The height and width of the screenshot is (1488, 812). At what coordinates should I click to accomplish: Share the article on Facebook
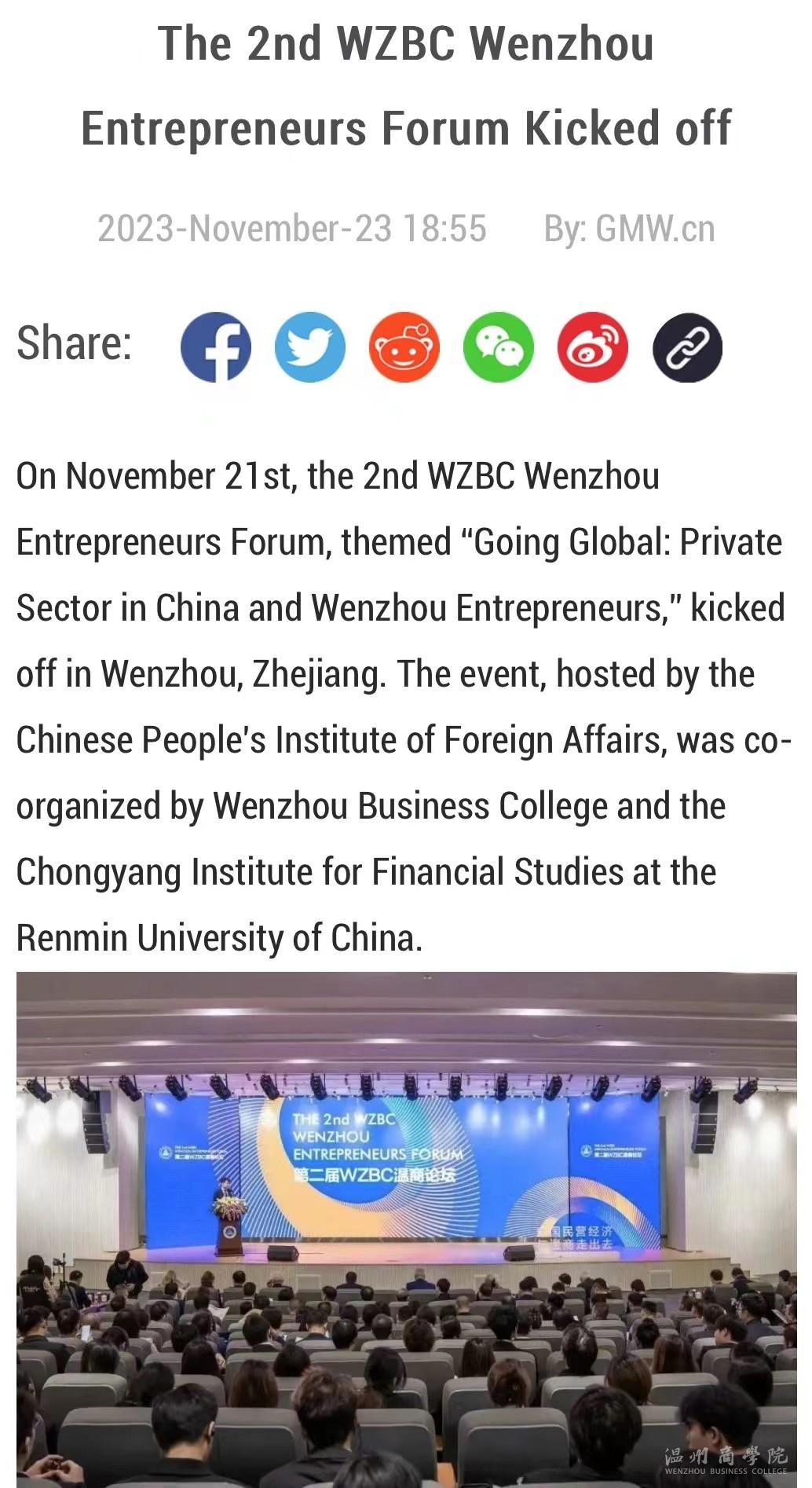216,347
